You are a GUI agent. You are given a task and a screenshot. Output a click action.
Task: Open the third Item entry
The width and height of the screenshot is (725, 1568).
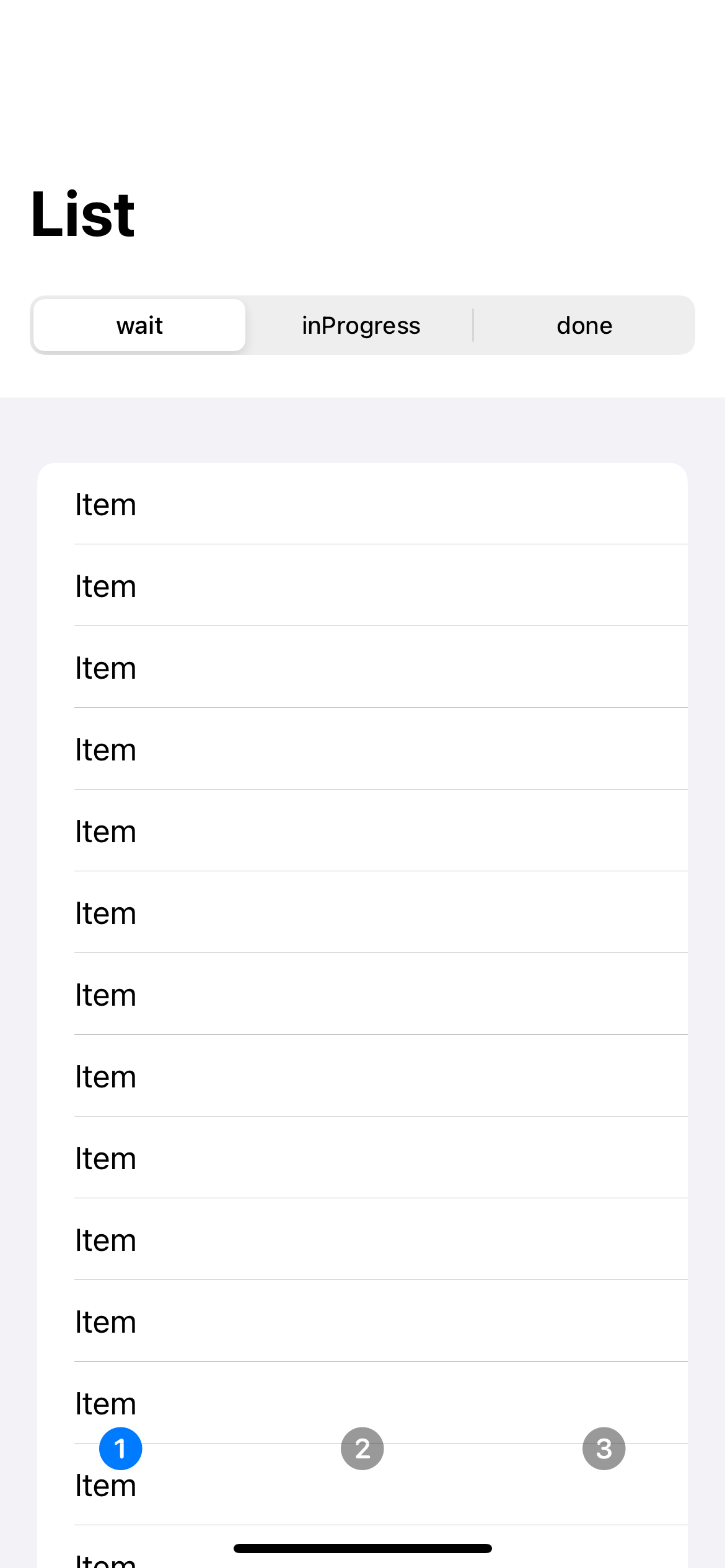[362, 667]
